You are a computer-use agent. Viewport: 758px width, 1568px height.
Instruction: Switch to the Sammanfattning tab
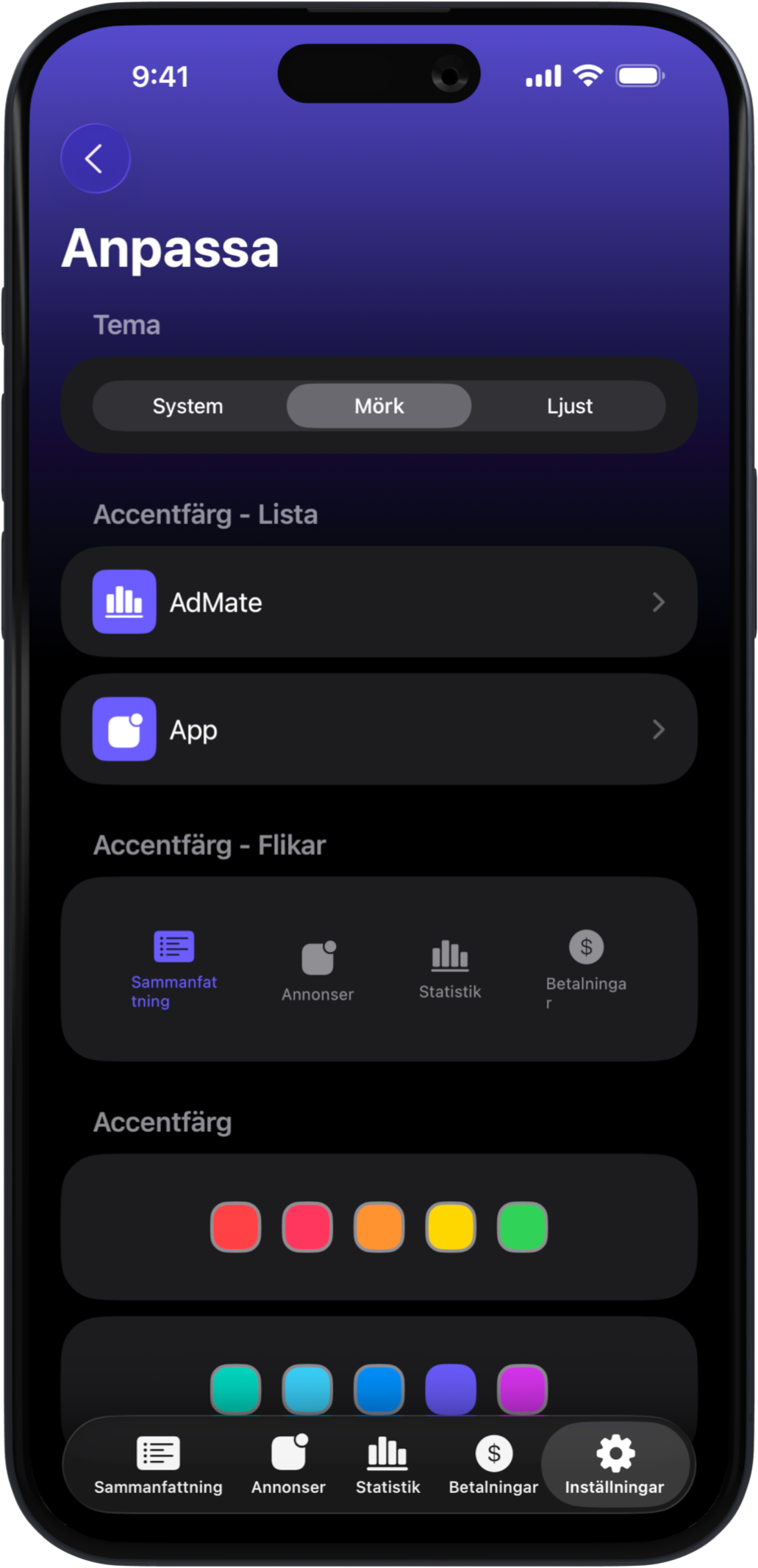(158, 1465)
